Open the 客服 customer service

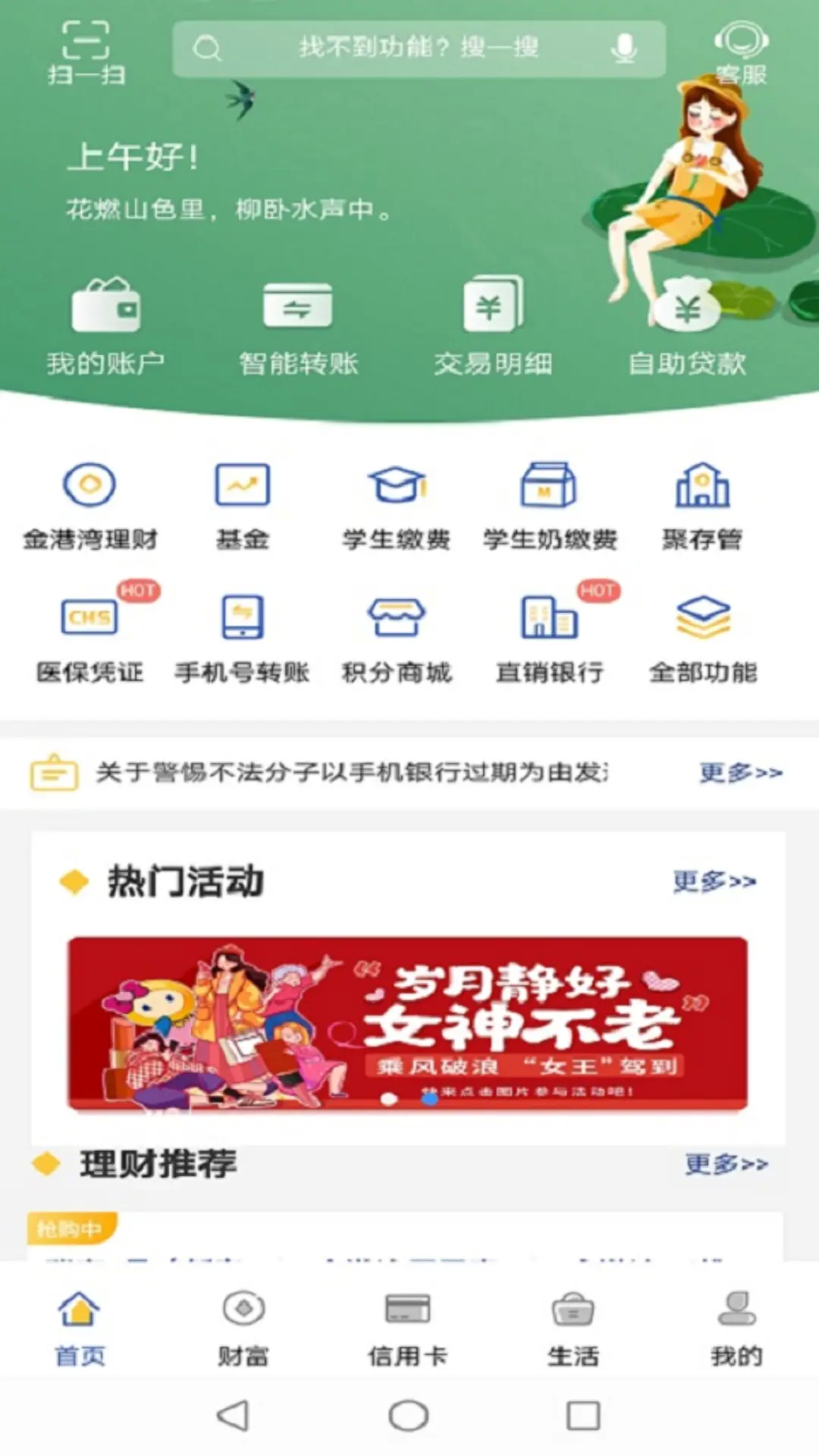point(741,49)
